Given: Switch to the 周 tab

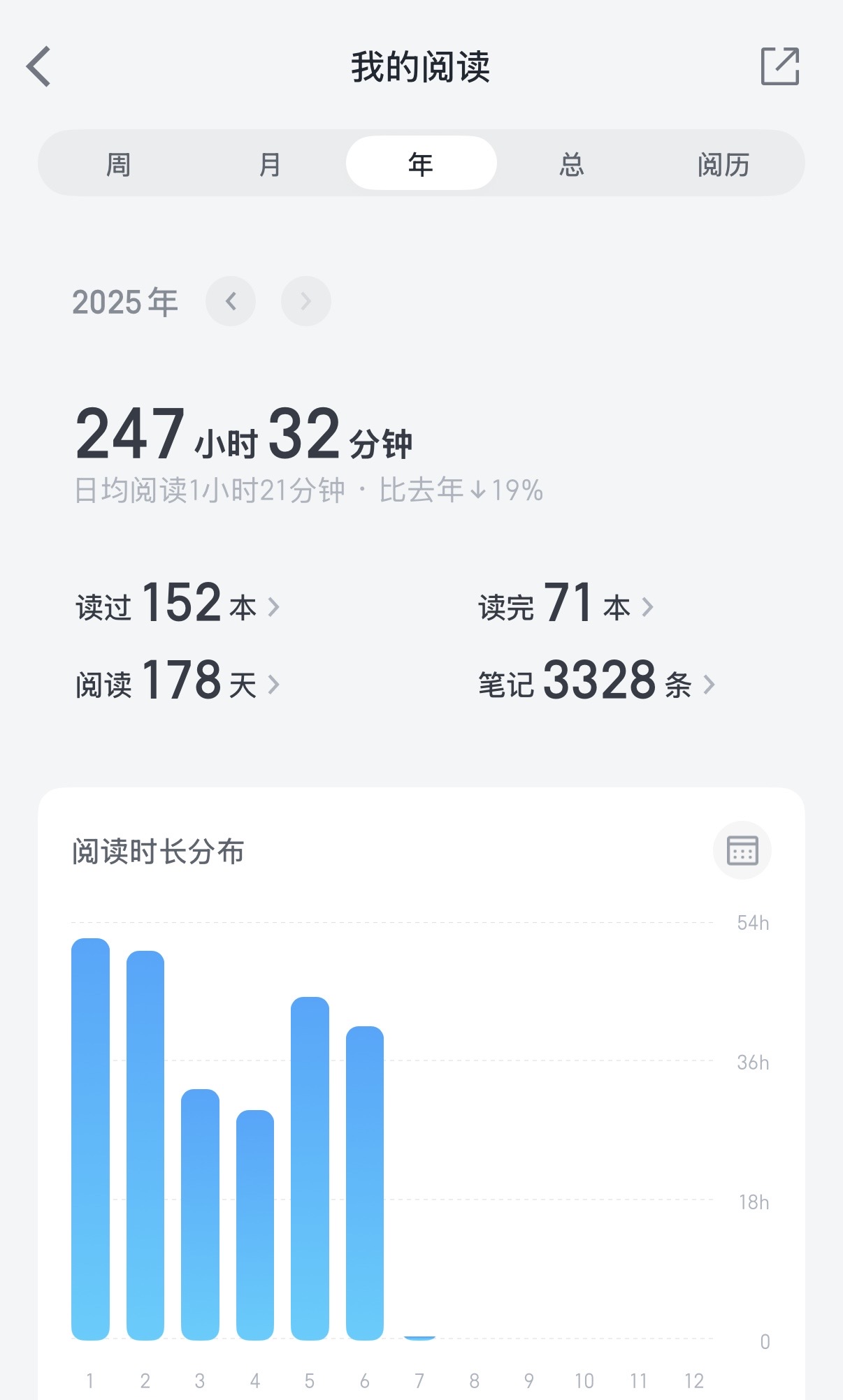Looking at the screenshot, I should pos(118,164).
